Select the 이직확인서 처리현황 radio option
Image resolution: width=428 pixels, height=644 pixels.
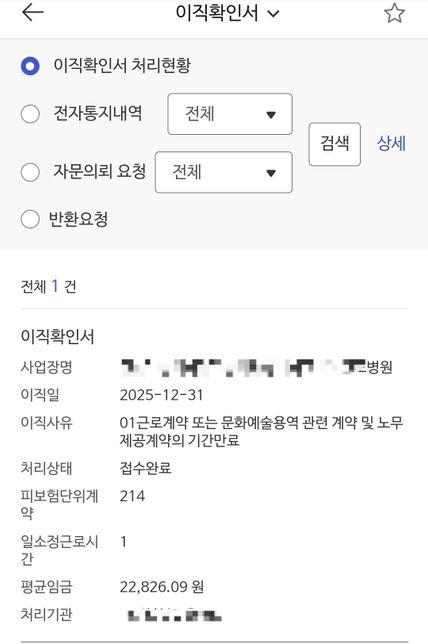pos(30,66)
